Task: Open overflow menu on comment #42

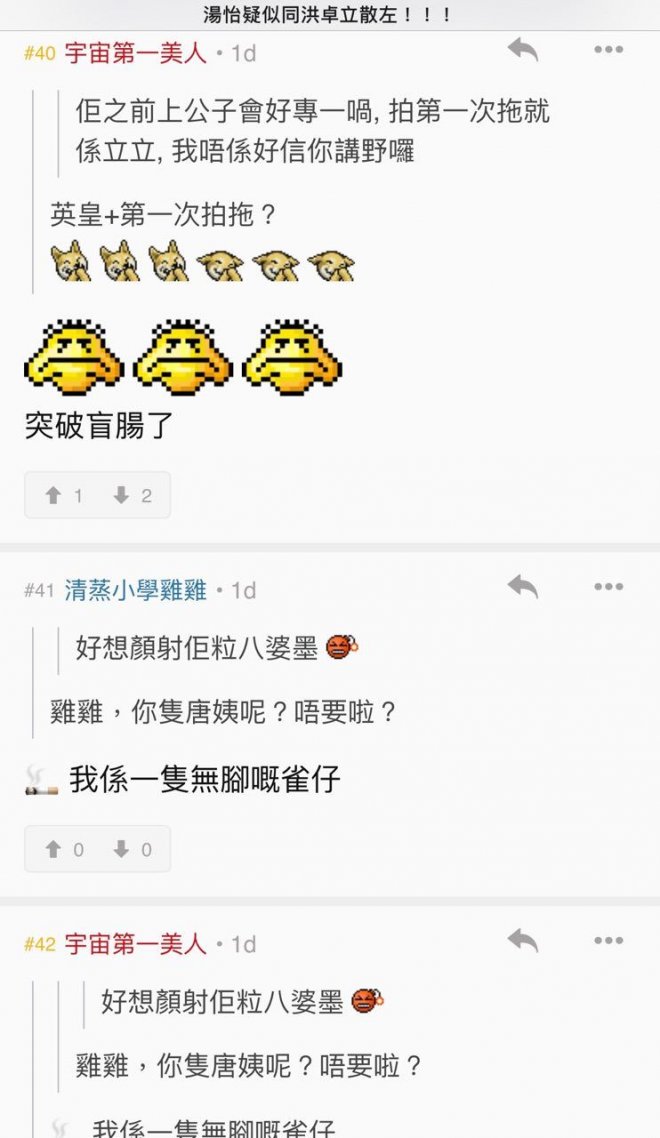Action: click(x=608, y=940)
